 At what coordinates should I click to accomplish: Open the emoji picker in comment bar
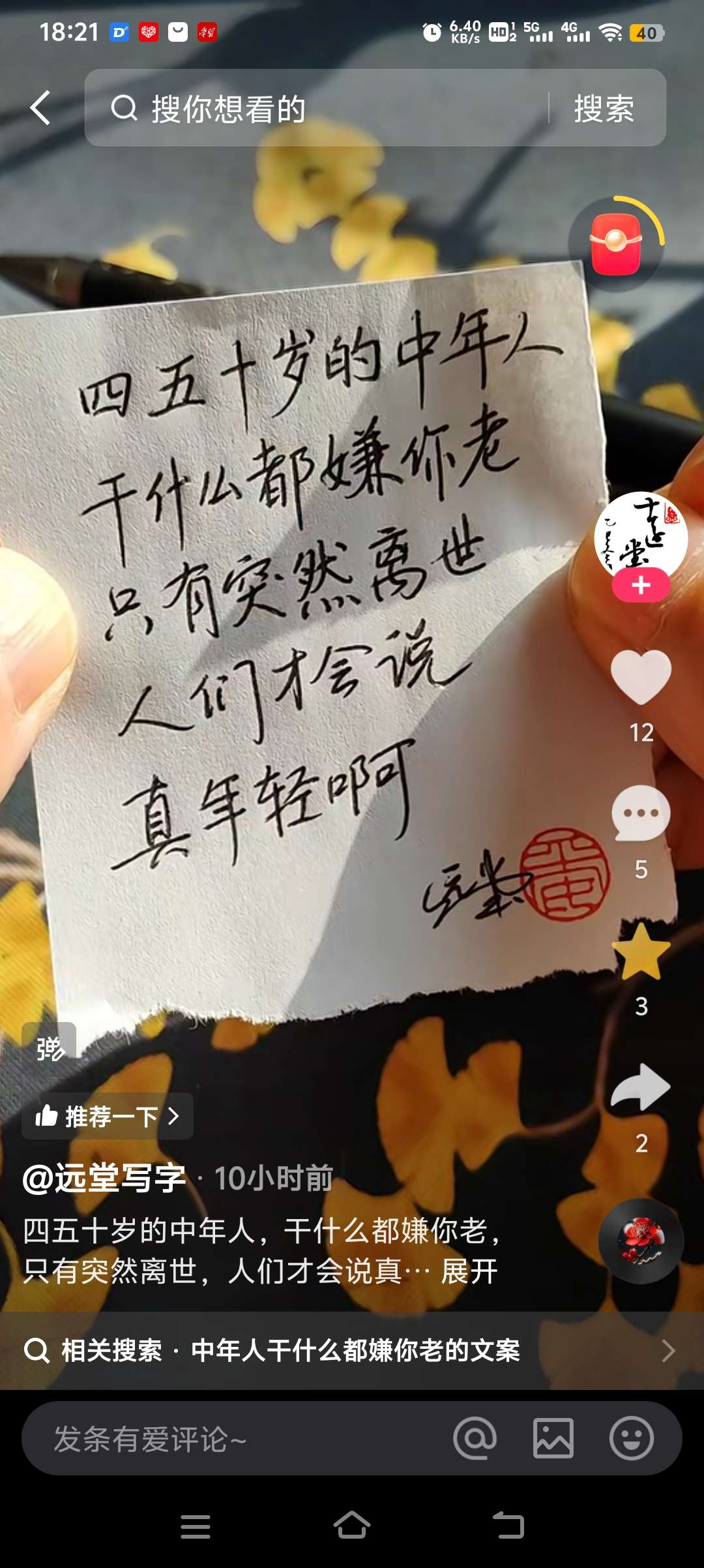[631, 1438]
